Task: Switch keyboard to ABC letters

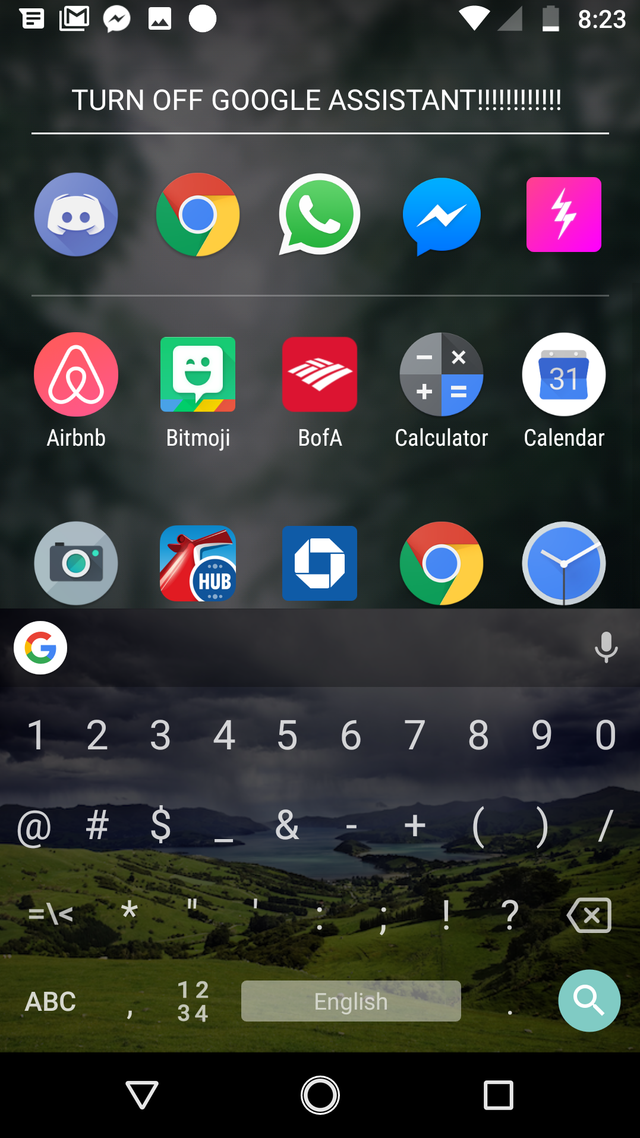Action: [x=50, y=1001]
